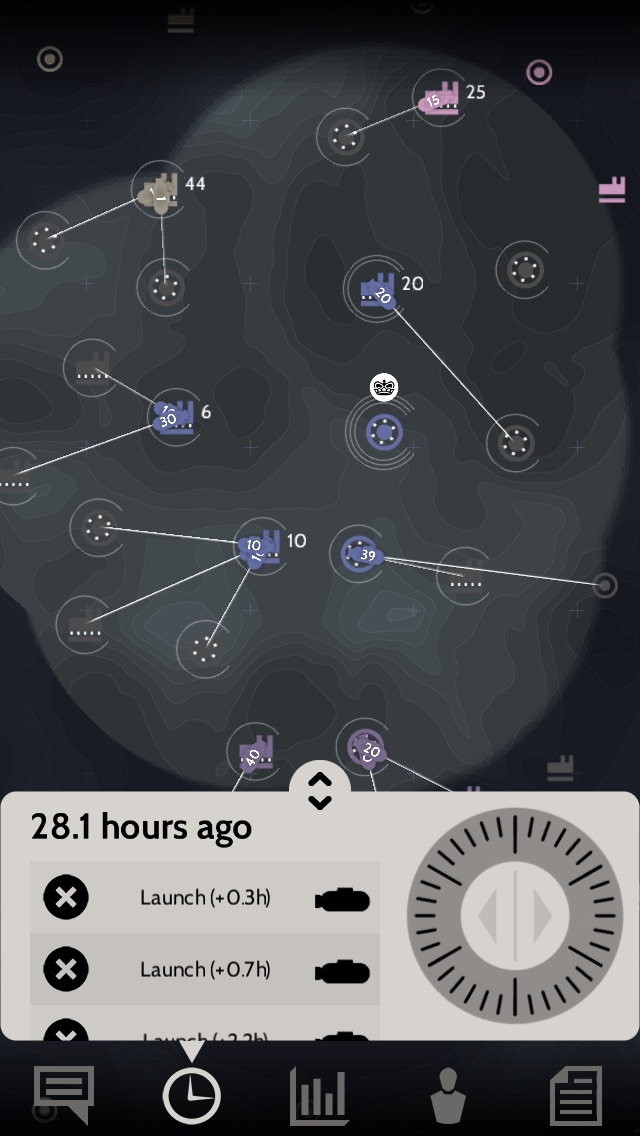Select the factory with 44 drillers
640x1136 pixels.
tap(159, 190)
